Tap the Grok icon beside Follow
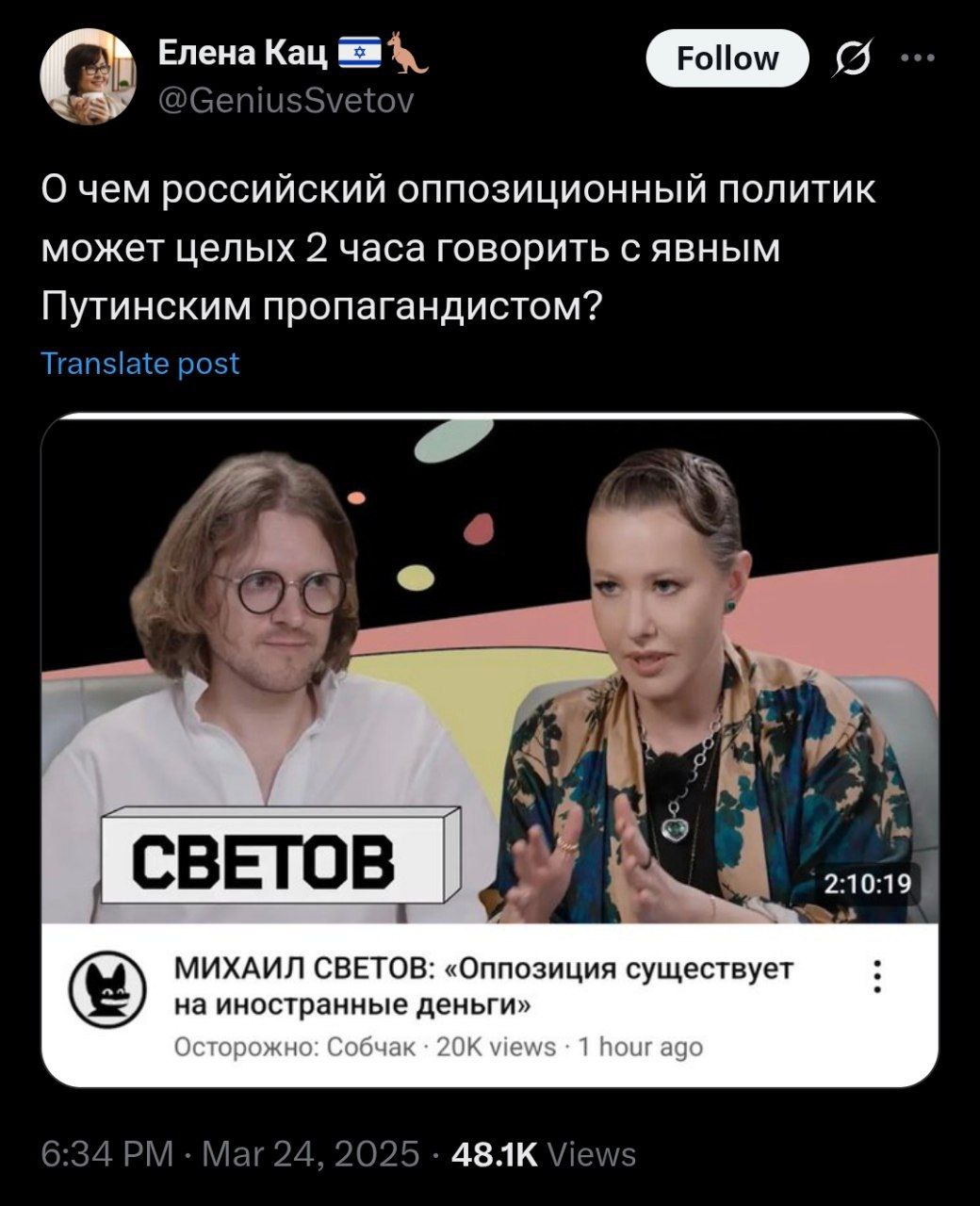980x1206 pixels. coord(855,59)
